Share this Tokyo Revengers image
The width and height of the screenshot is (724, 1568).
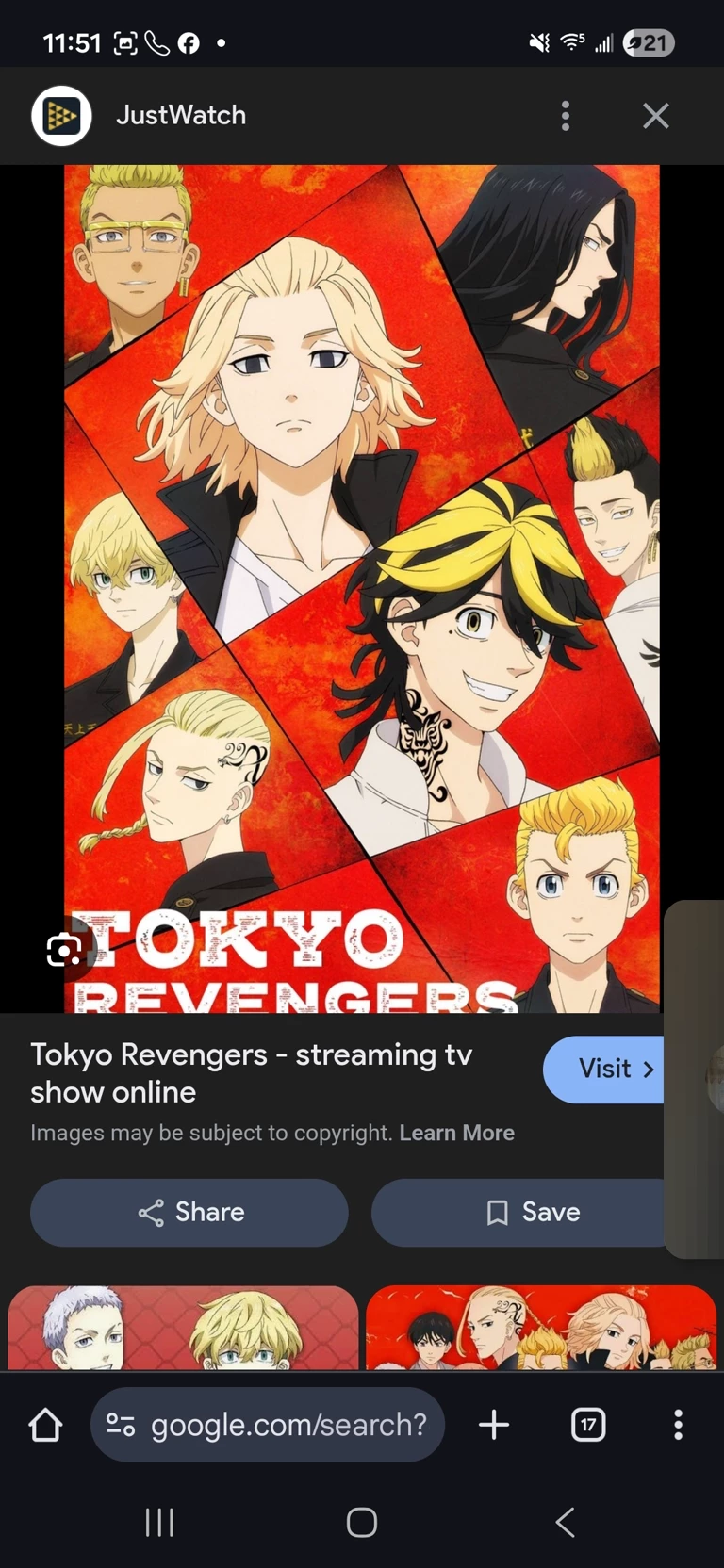point(189,1212)
